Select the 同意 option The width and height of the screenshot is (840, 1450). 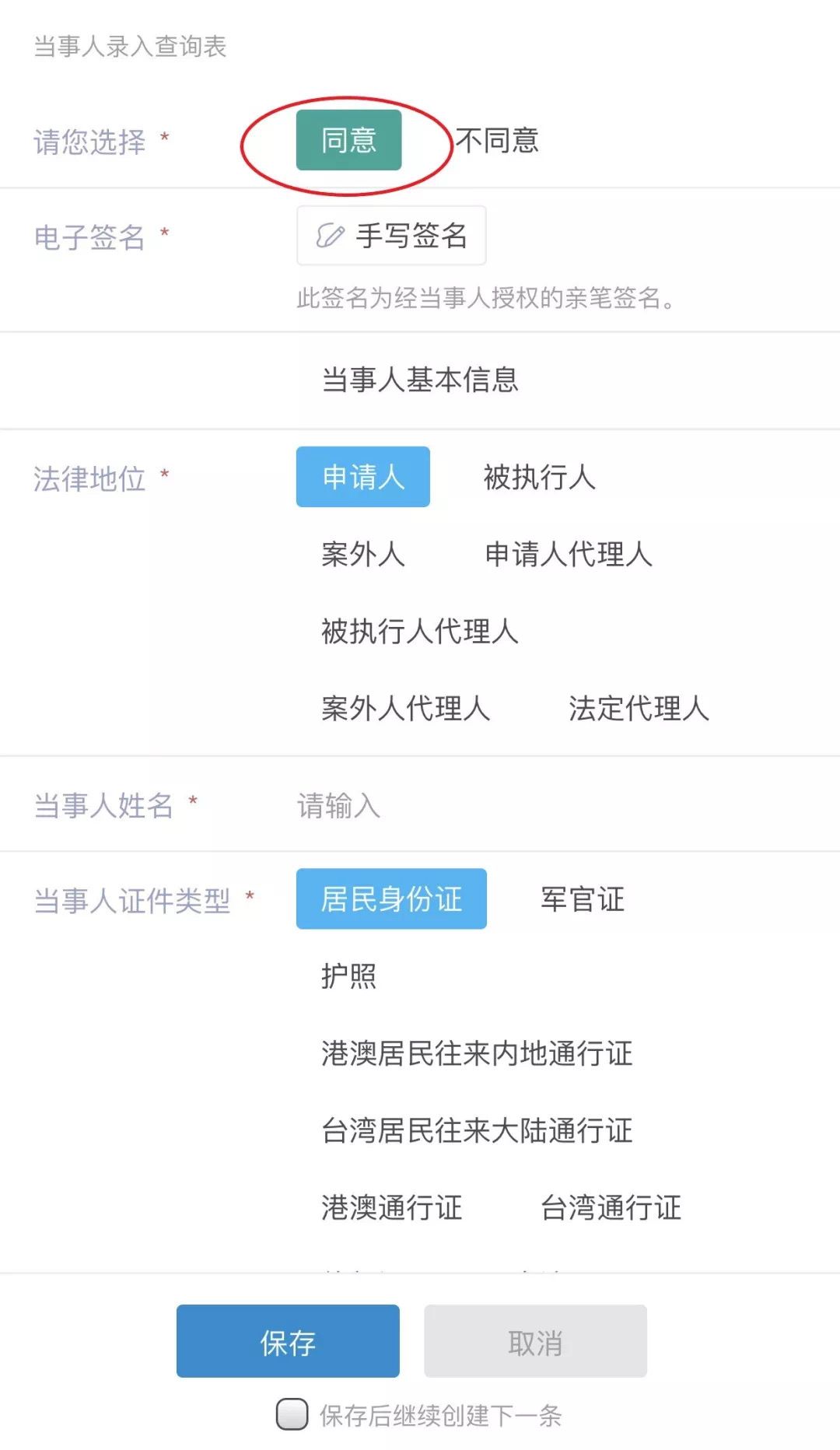tap(348, 140)
